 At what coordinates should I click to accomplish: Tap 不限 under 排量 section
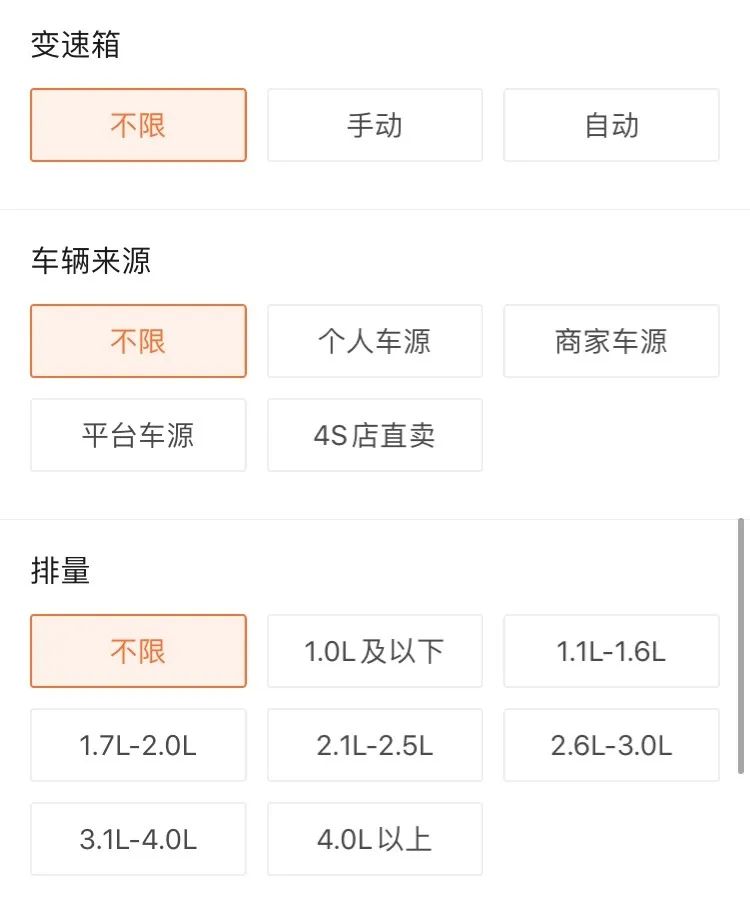click(x=138, y=651)
